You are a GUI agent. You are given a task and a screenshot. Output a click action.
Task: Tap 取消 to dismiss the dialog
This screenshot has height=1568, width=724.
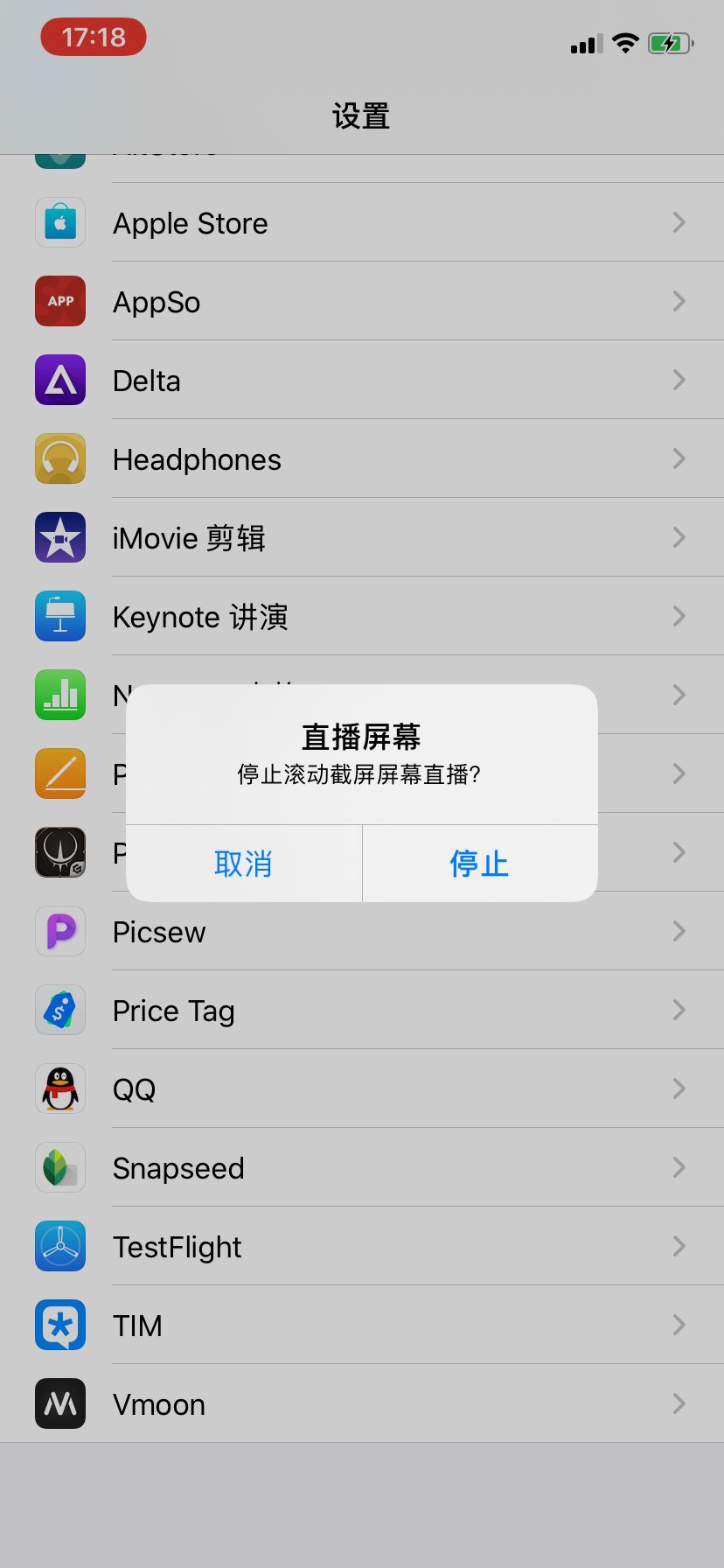[245, 864]
